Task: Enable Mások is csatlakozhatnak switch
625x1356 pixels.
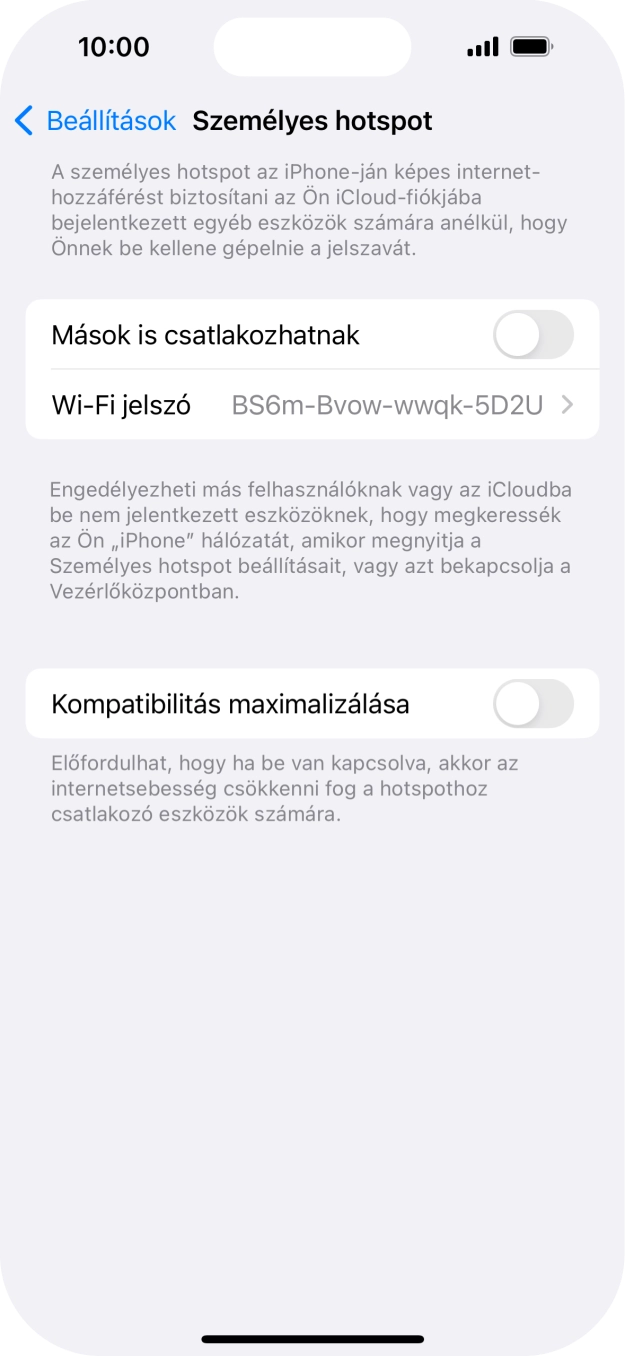Action: point(533,335)
